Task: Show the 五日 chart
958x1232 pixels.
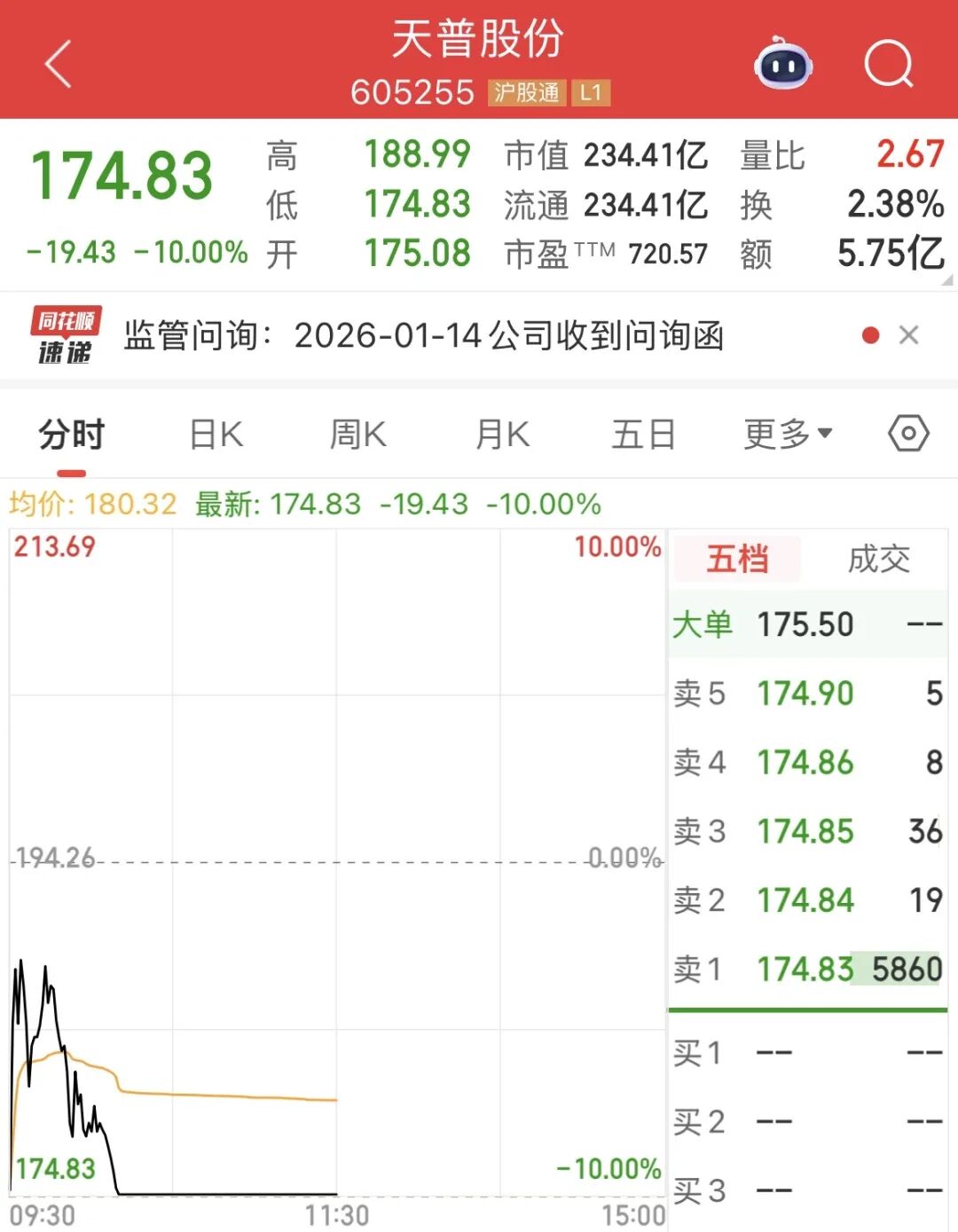Action: coord(644,435)
